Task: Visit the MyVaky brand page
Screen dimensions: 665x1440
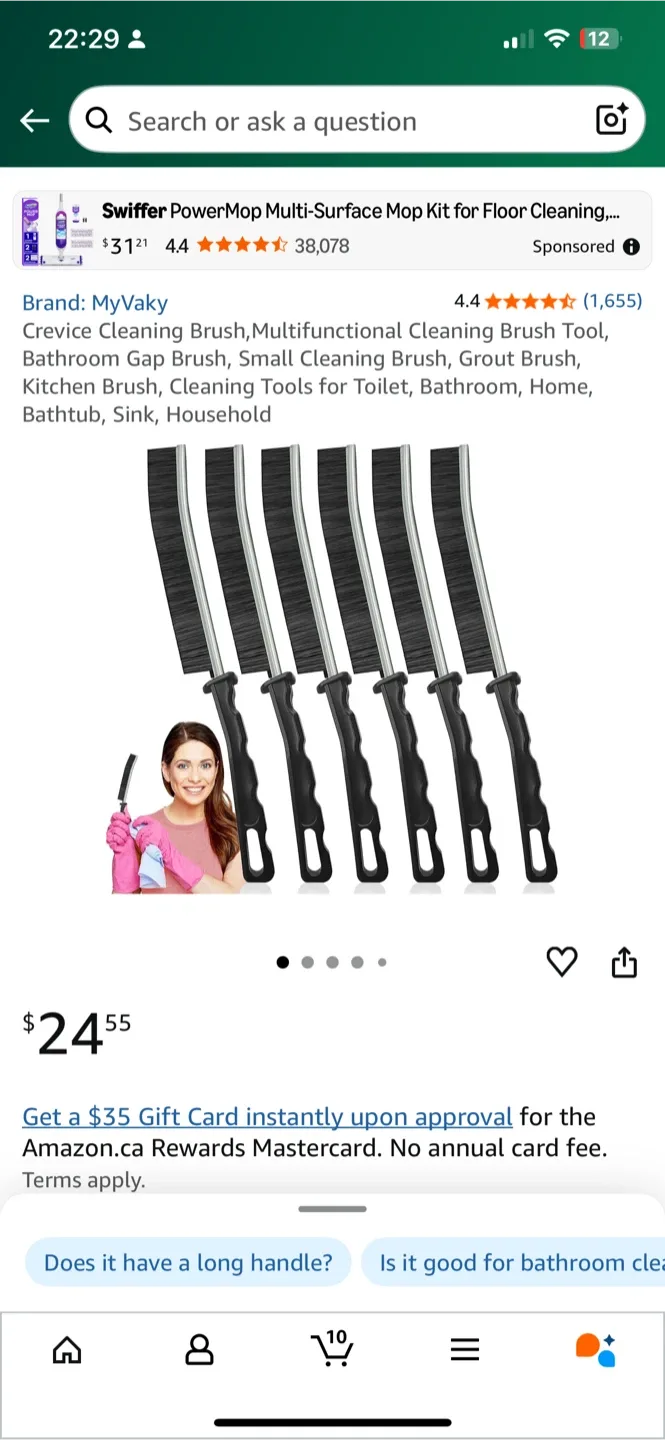Action: tap(95, 303)
